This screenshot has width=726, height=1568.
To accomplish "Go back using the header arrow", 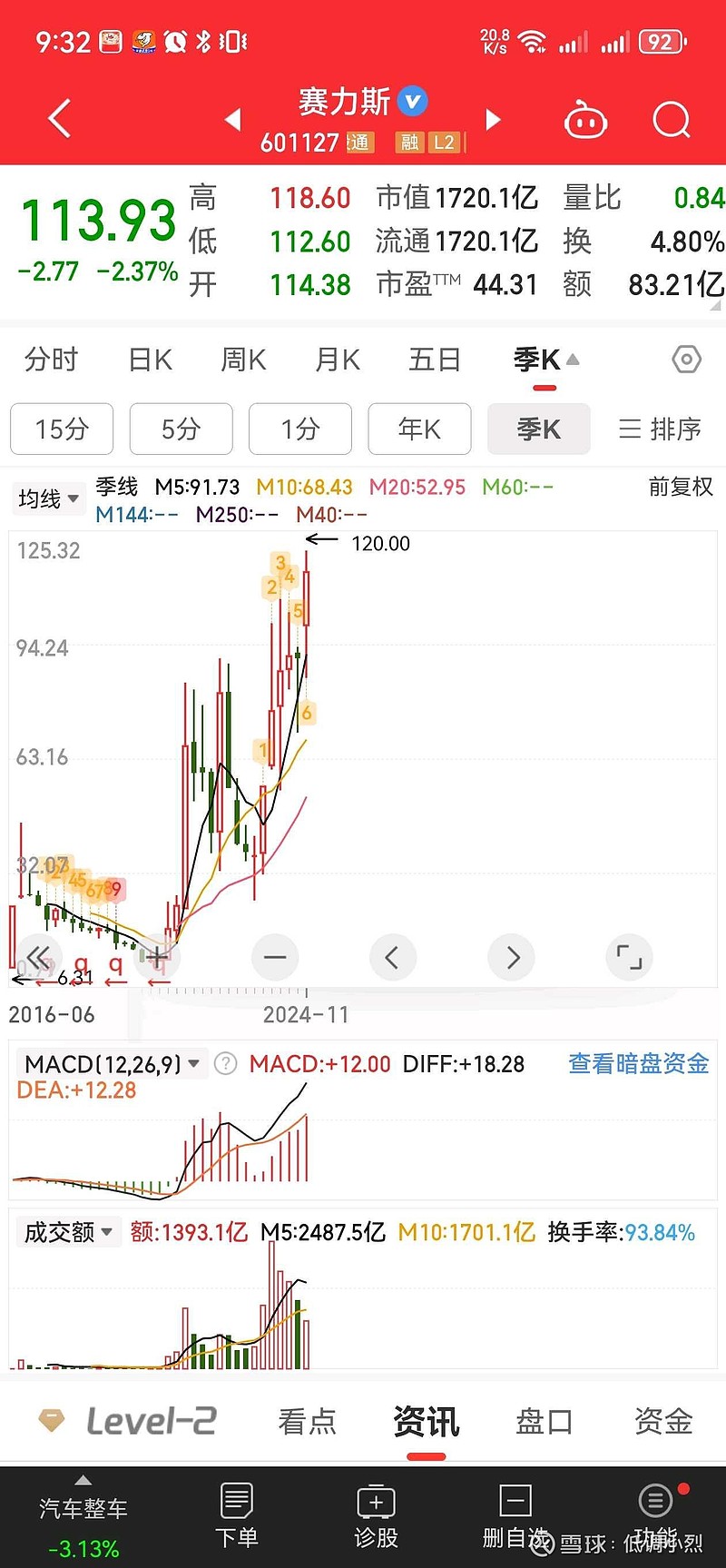I will 60,119.
